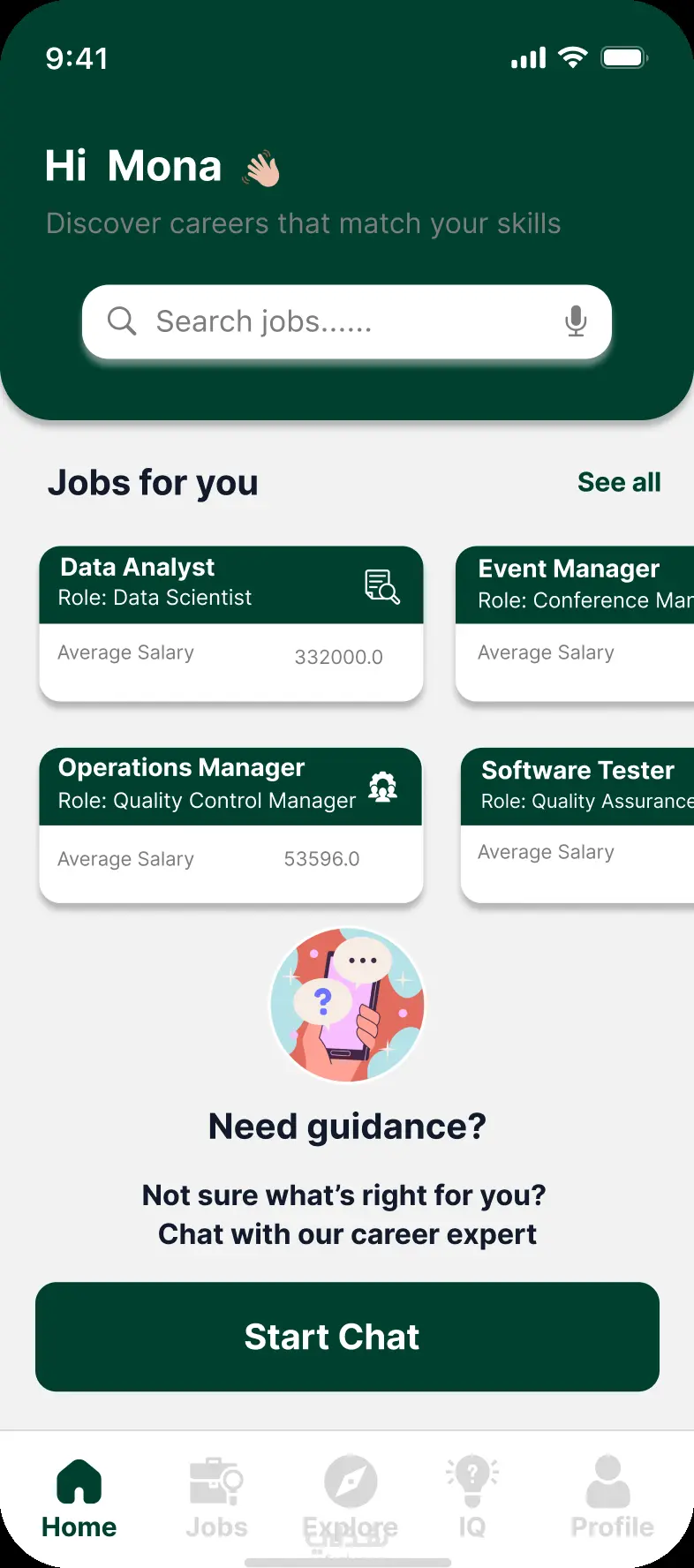
Task: Activate the microphone voice search
Action: (576, 321)
